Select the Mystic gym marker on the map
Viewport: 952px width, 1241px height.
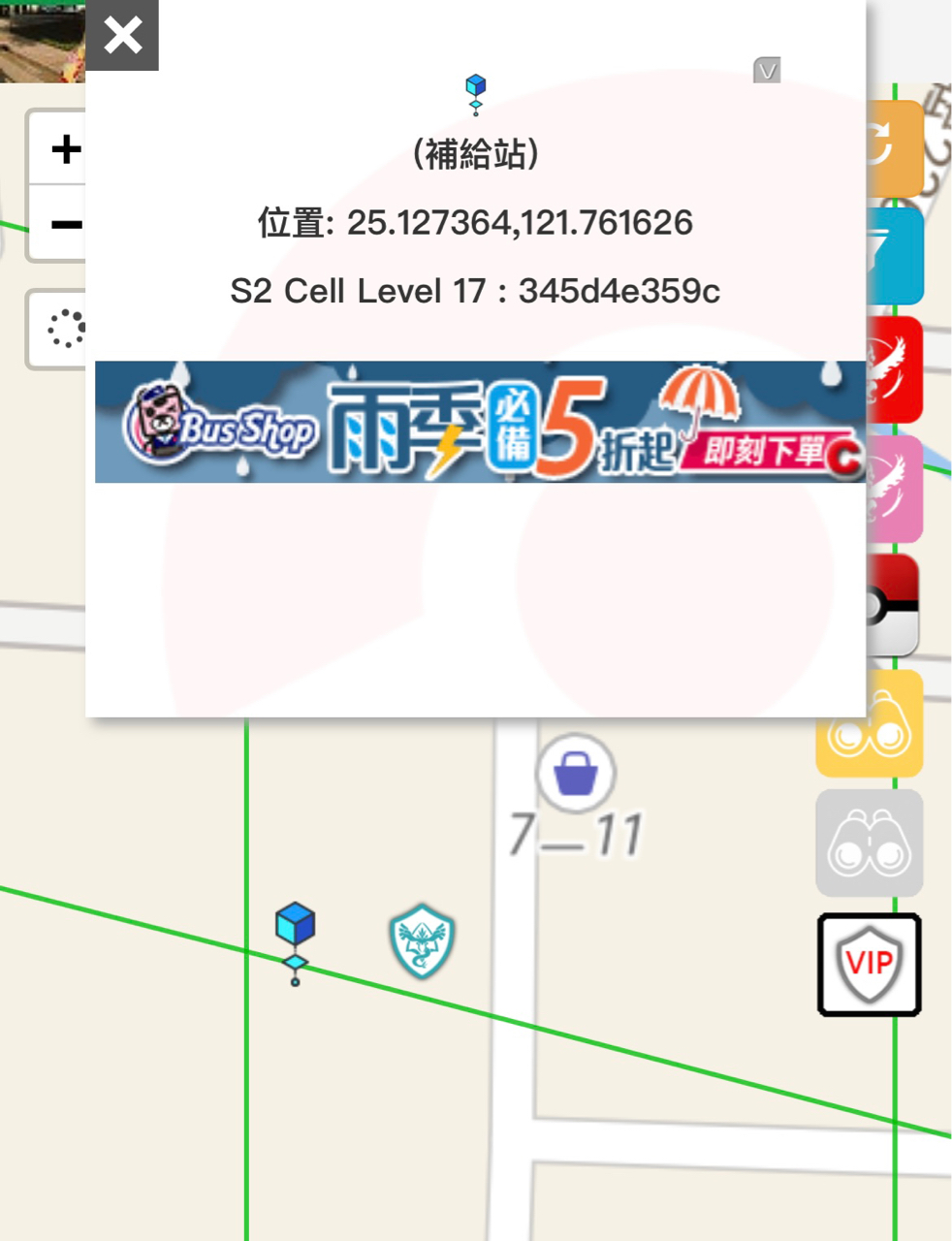click(x=423, y=940)
